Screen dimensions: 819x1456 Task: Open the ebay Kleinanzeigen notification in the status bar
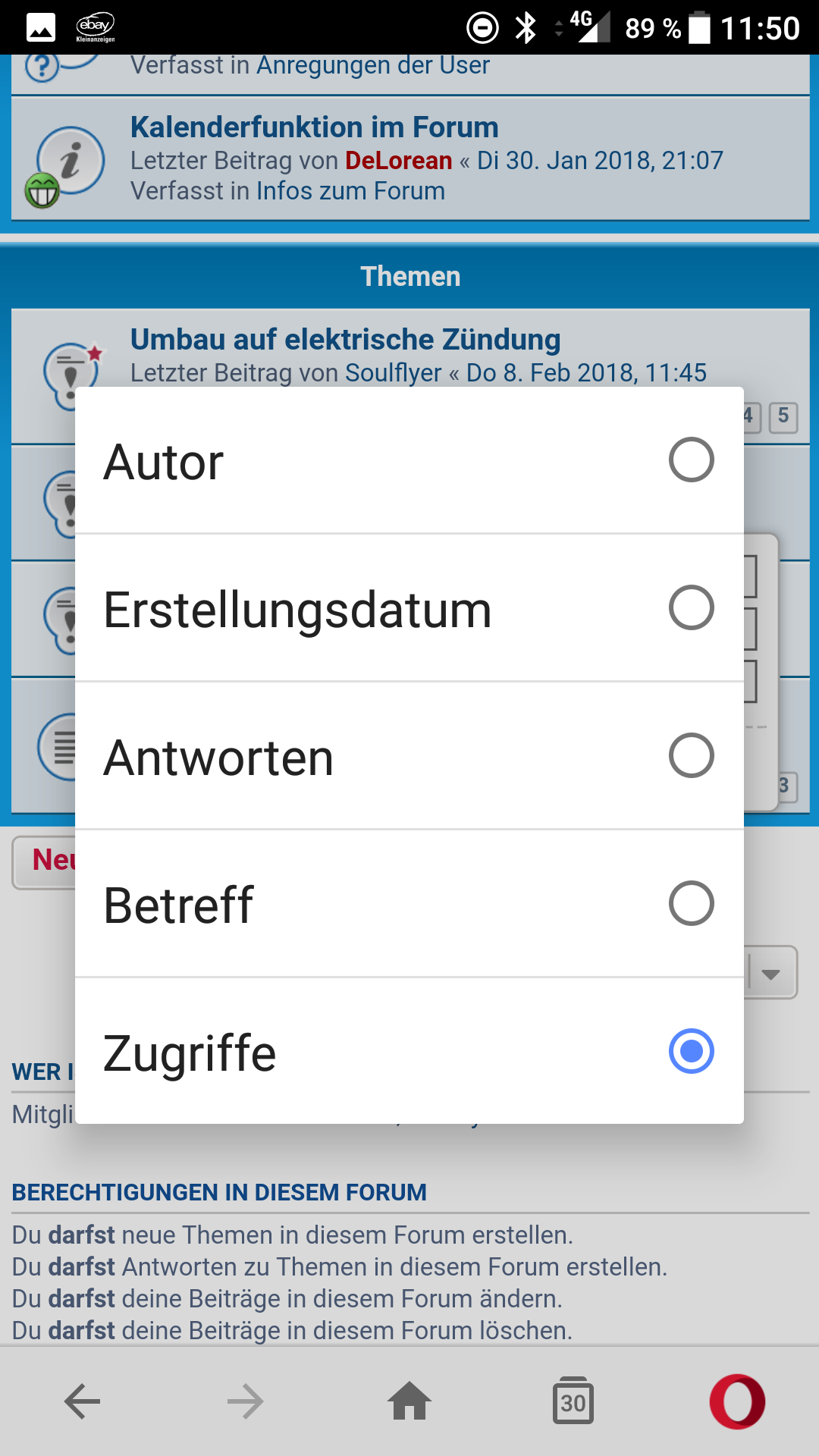tap(95, 28)
